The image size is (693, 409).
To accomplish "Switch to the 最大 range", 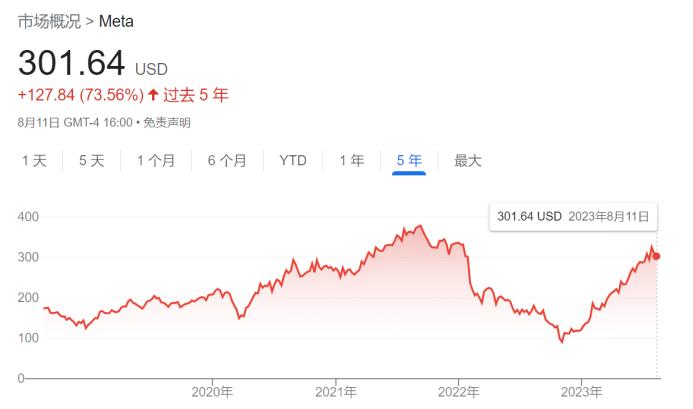I will point(467,160).
